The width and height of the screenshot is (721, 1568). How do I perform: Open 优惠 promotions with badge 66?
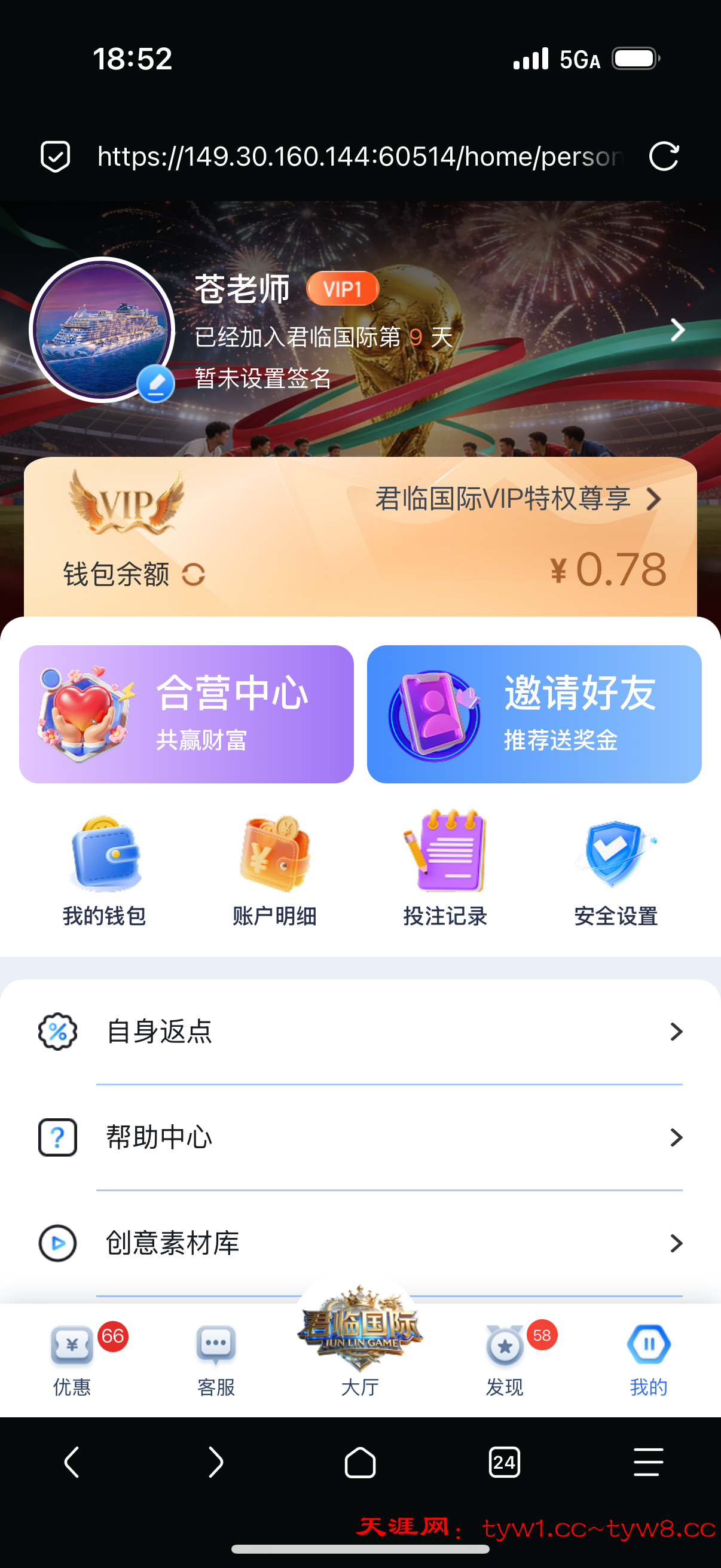click(x=71, y=1357)
